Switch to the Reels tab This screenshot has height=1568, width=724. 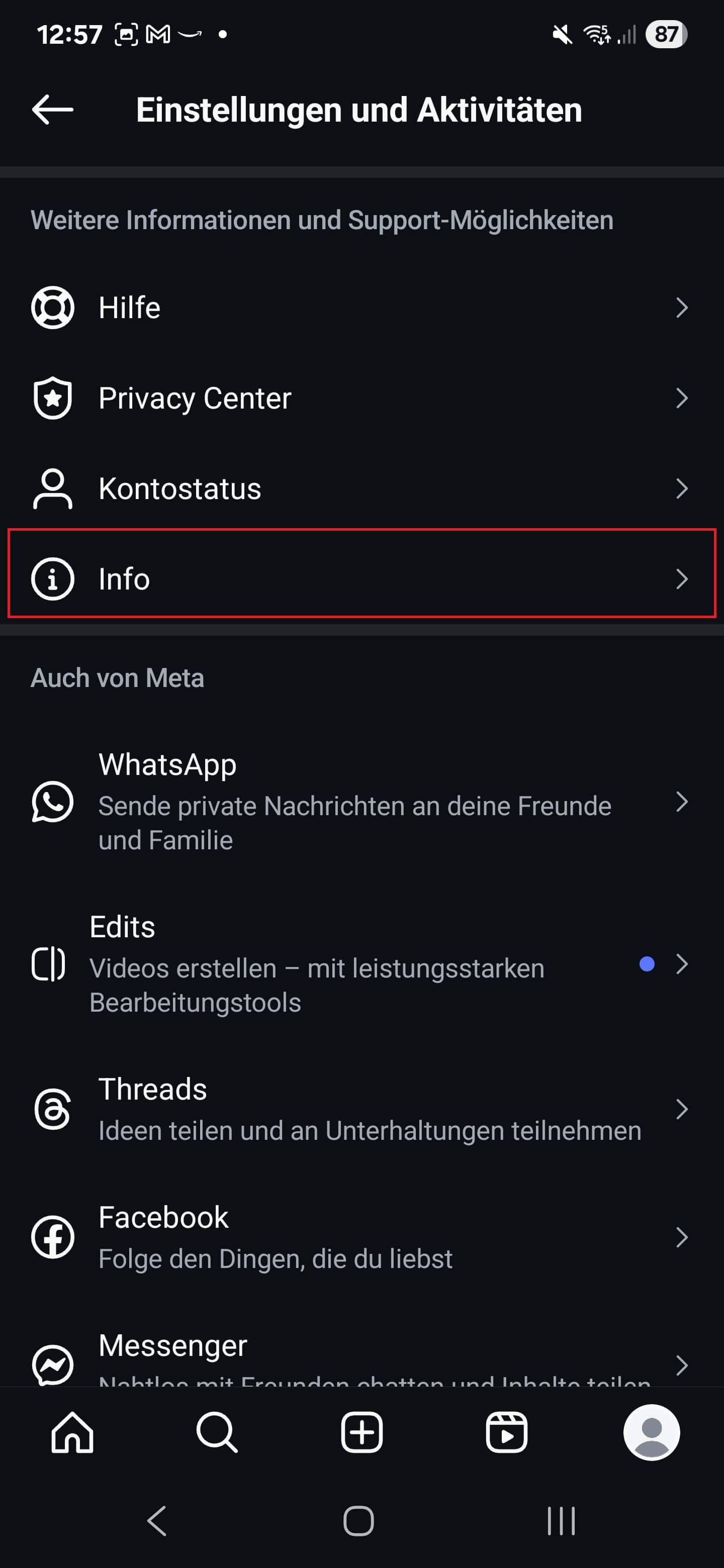pos(506,1432)
